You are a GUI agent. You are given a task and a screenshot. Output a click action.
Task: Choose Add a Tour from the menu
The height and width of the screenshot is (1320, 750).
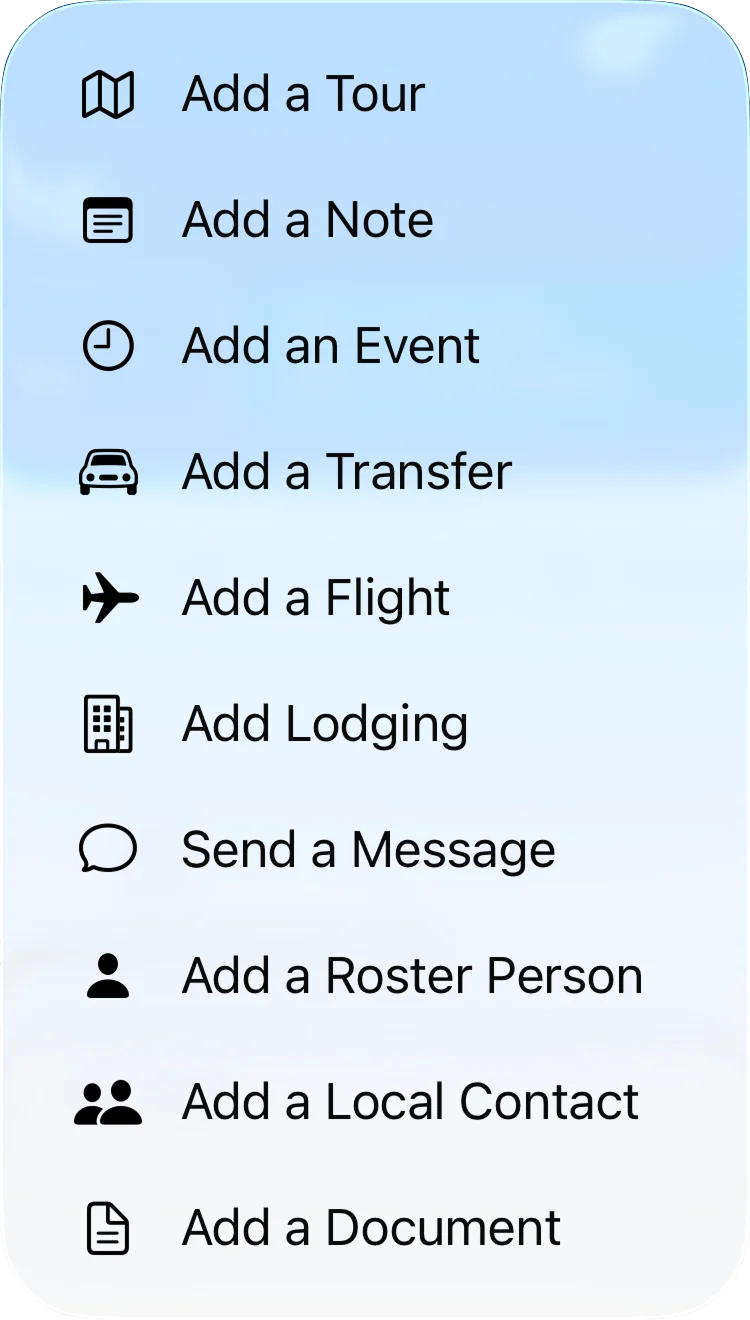(302, 93)
